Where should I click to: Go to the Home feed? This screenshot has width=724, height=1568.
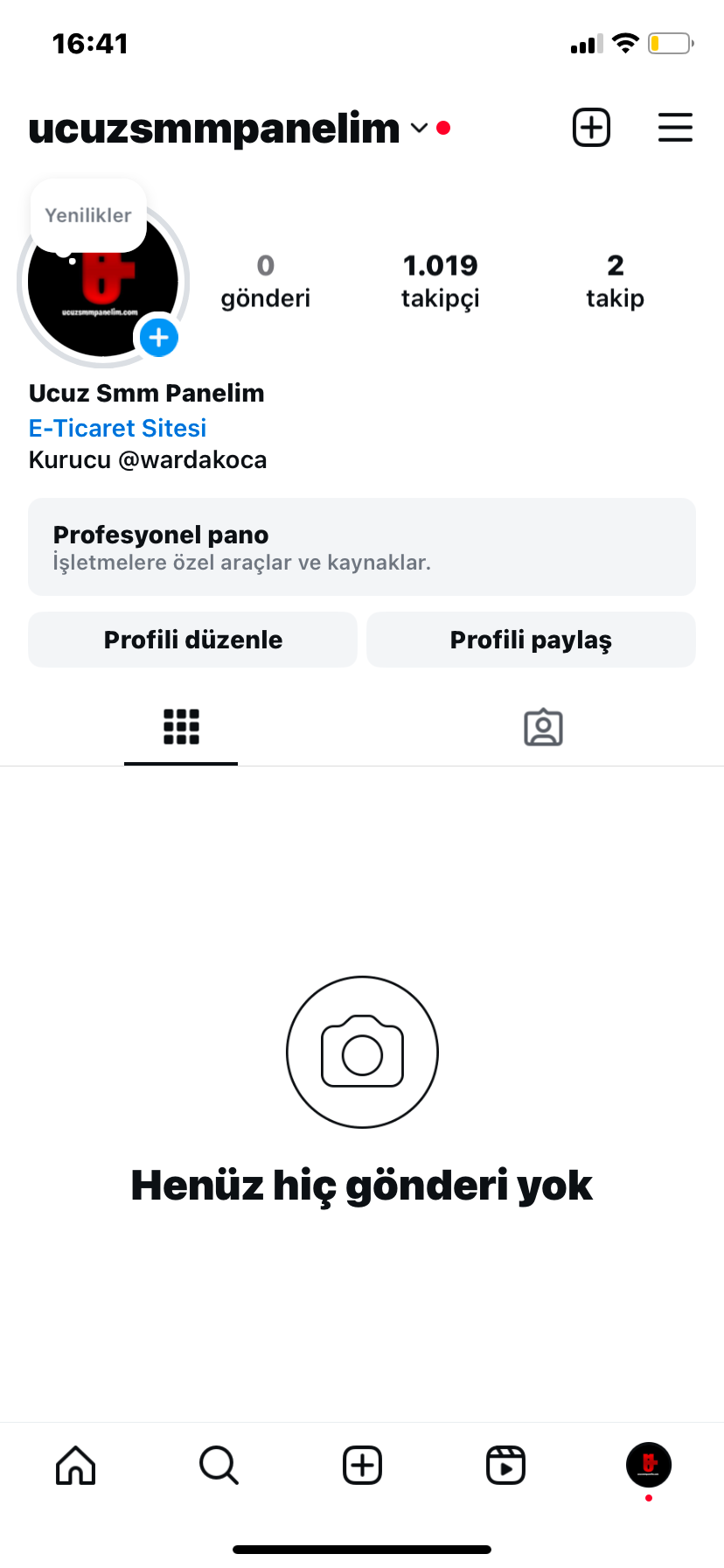coord(76,1465)
